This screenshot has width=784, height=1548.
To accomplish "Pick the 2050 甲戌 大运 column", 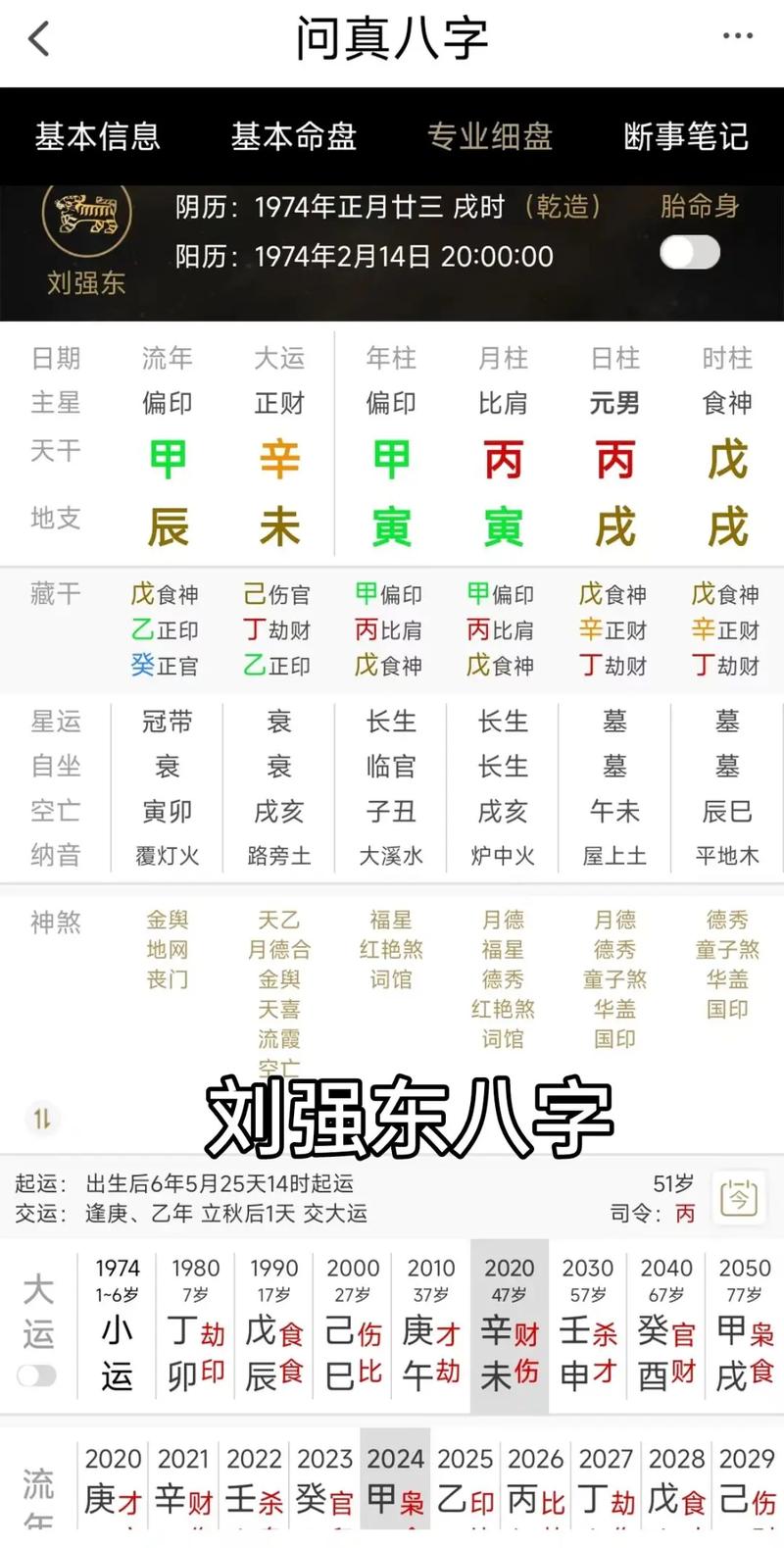I will pos(745,1325).
